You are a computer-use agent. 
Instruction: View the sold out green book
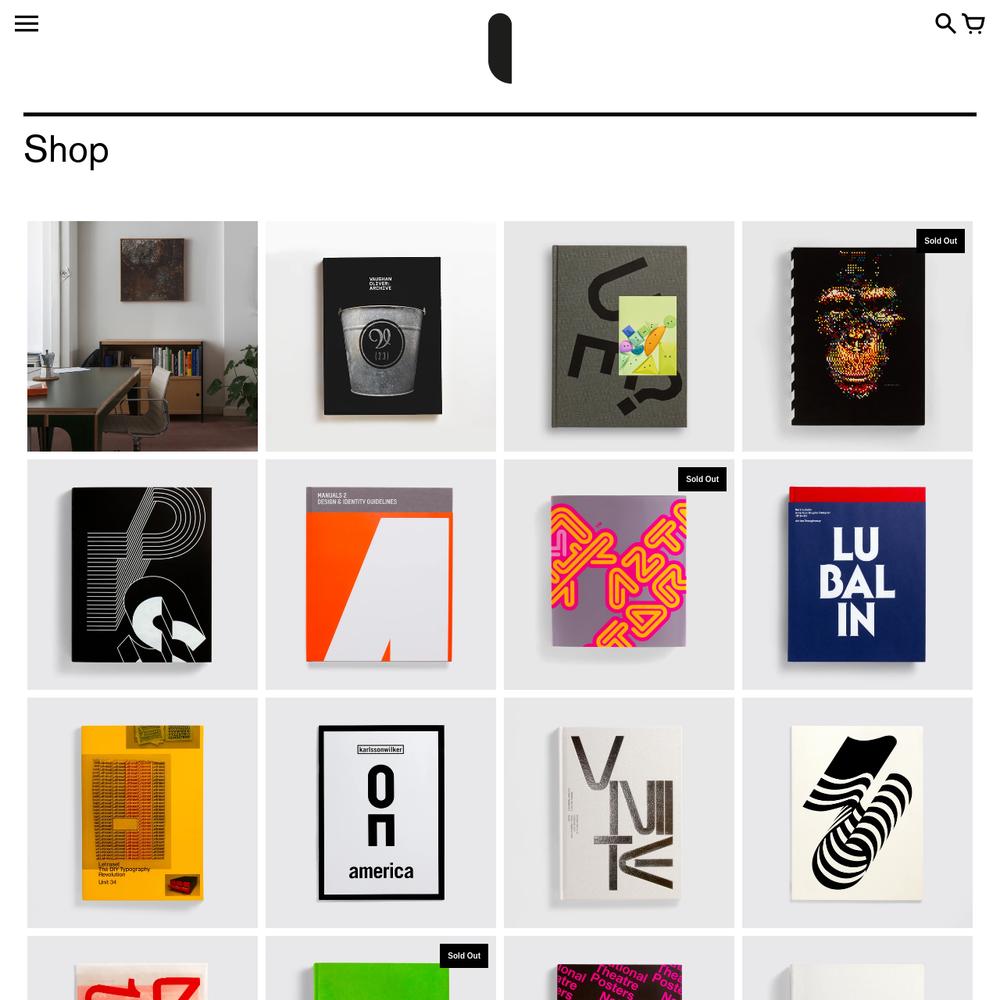click(381, 978)
